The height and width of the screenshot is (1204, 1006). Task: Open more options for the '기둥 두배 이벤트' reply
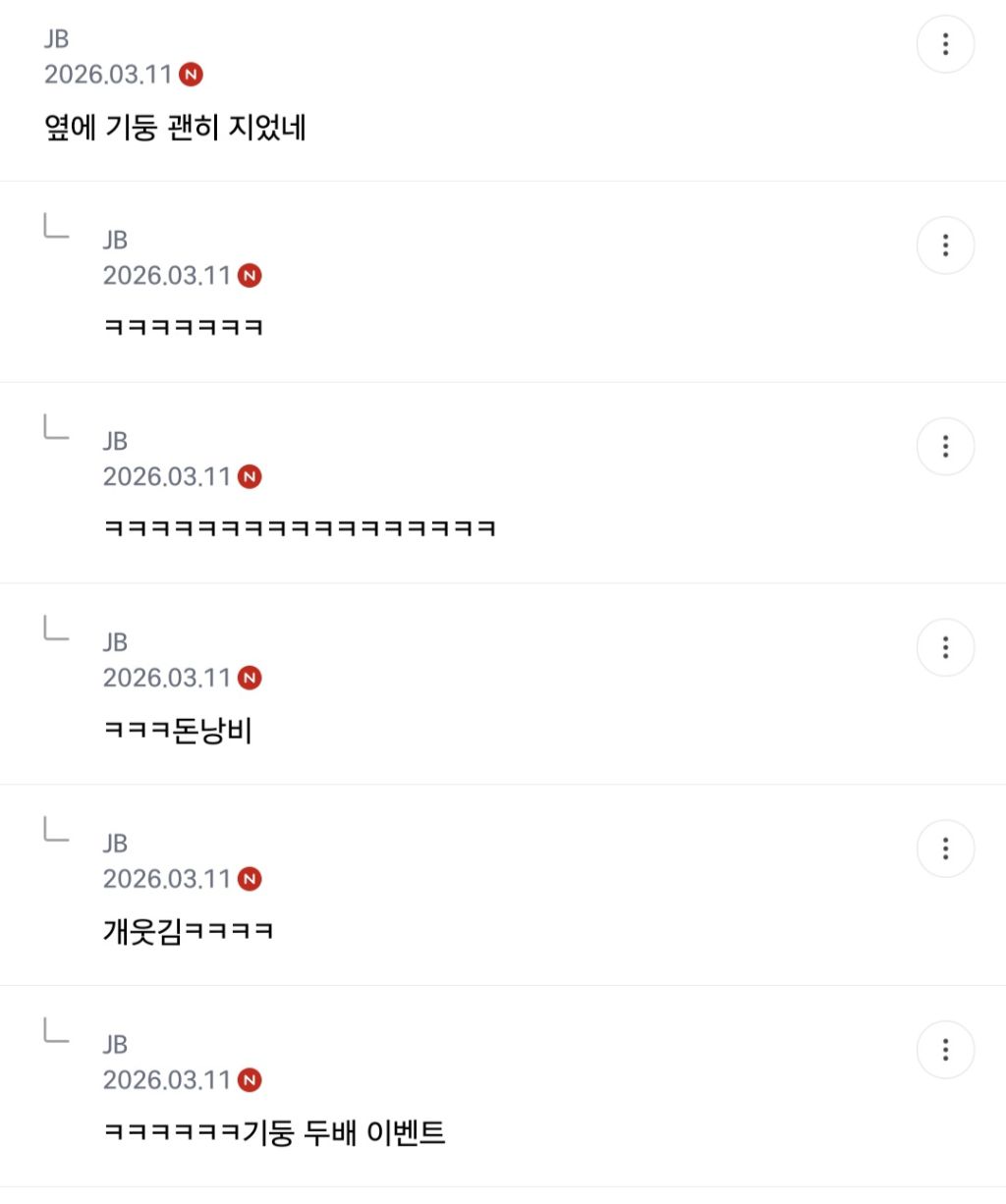point(945,1050)
